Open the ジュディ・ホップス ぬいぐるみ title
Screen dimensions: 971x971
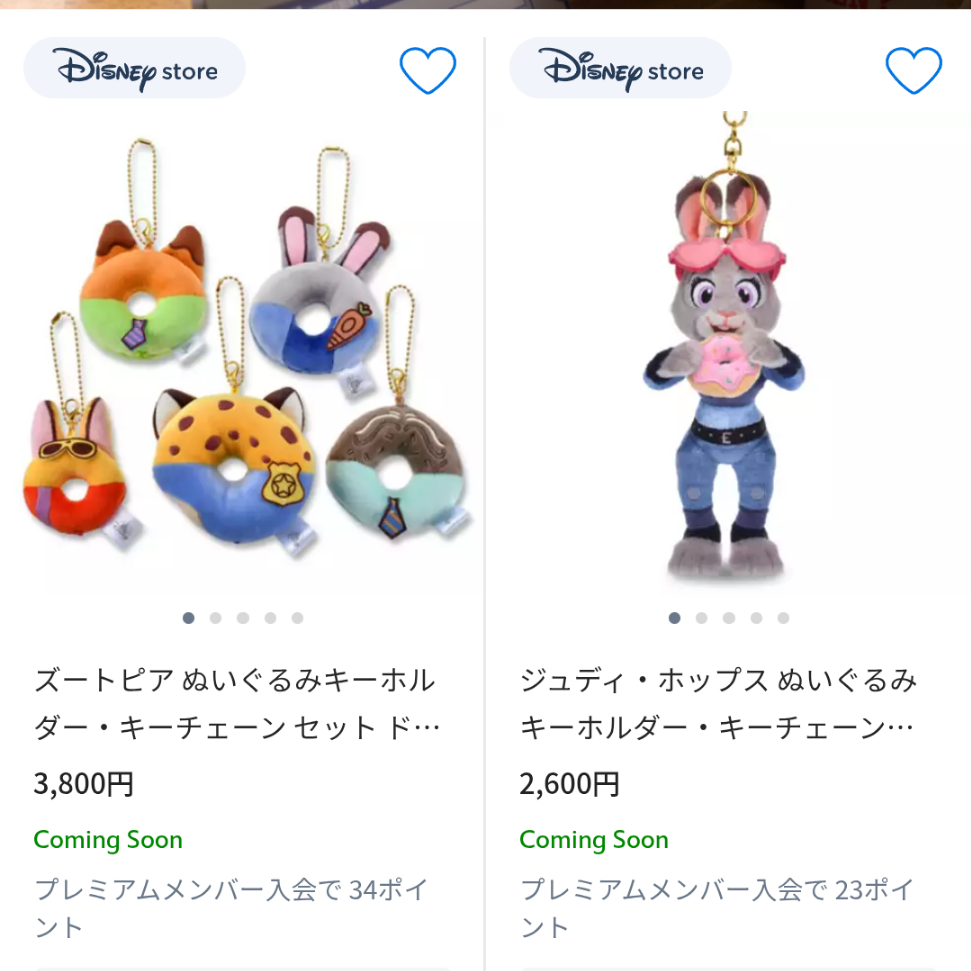(718, 703)
